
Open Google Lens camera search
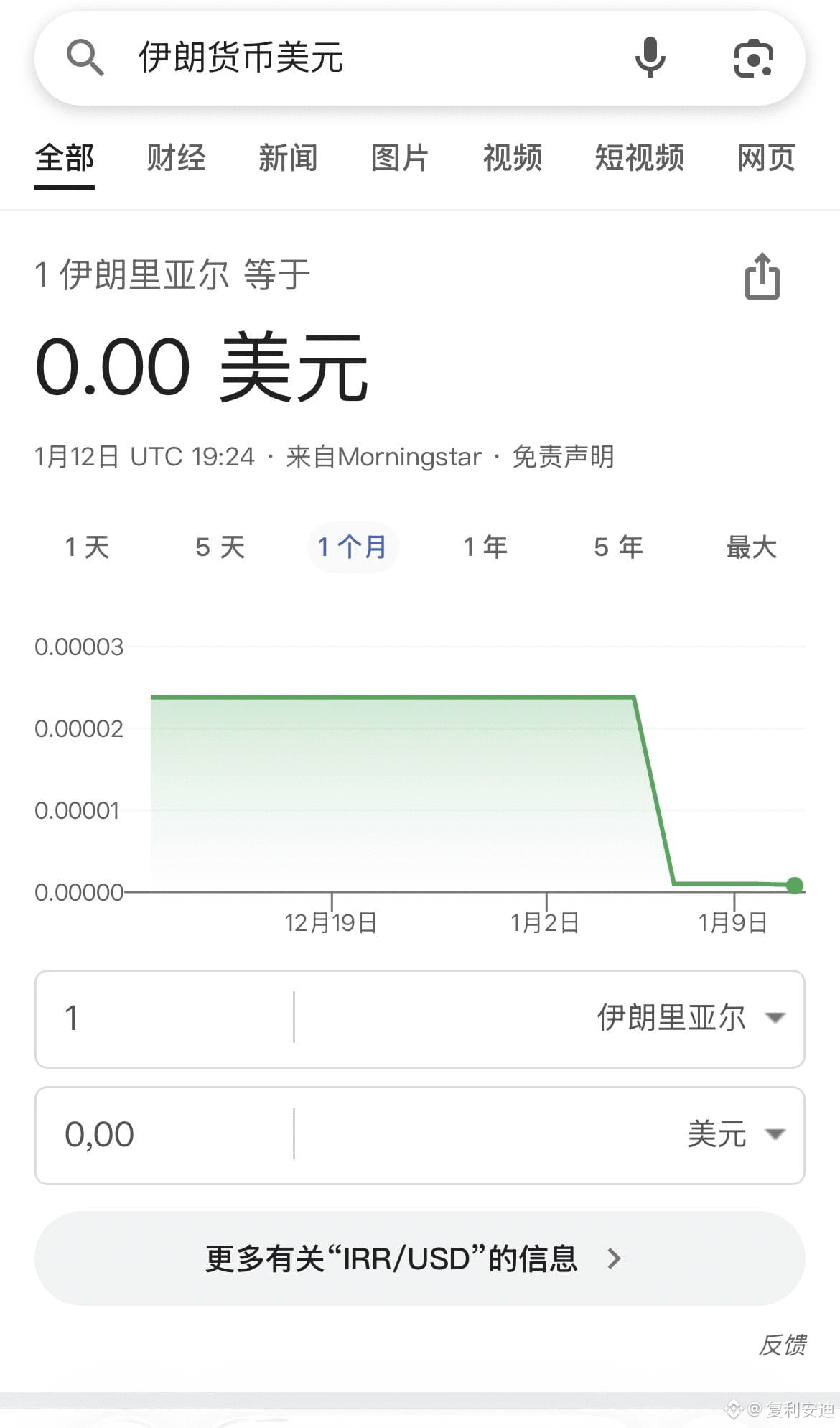pos(752,57)
